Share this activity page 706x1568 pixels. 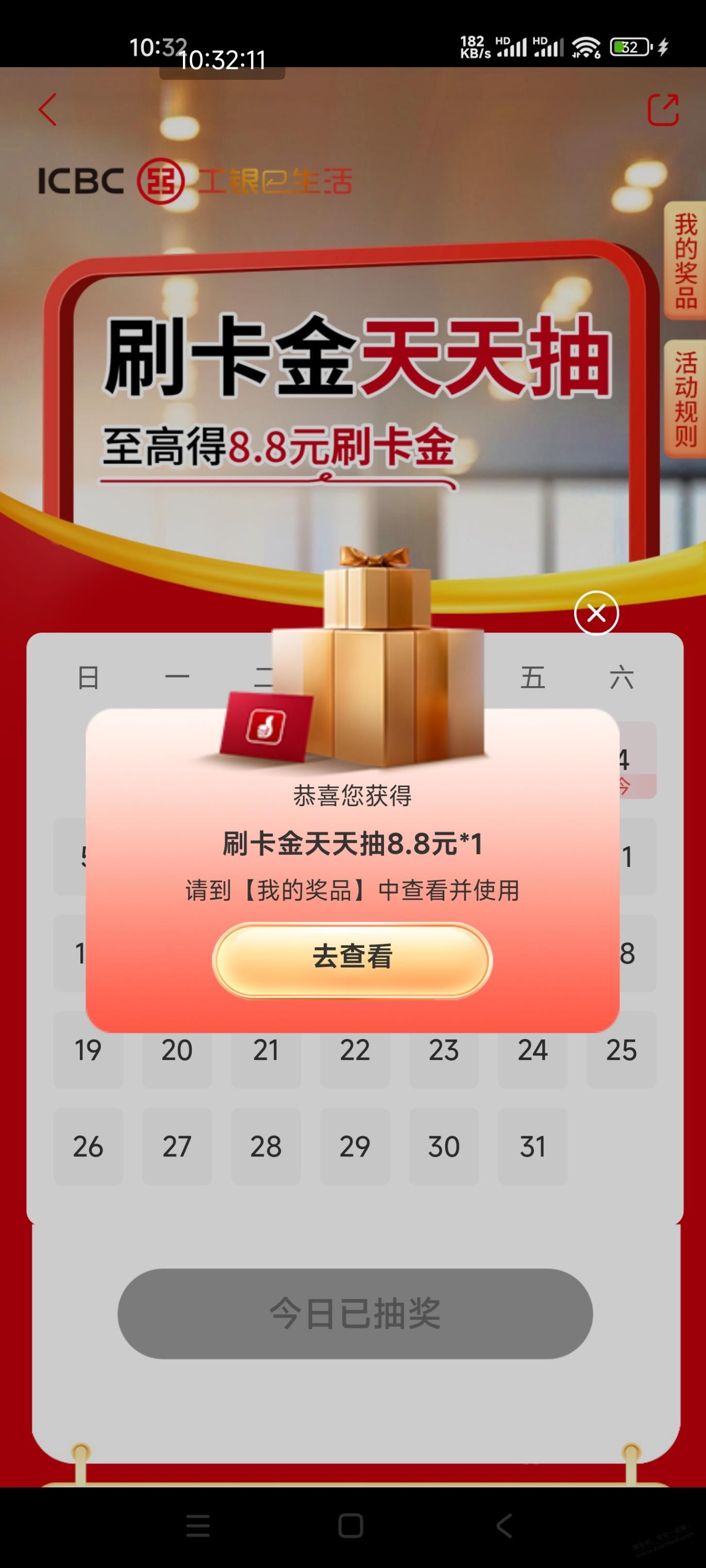662,110
